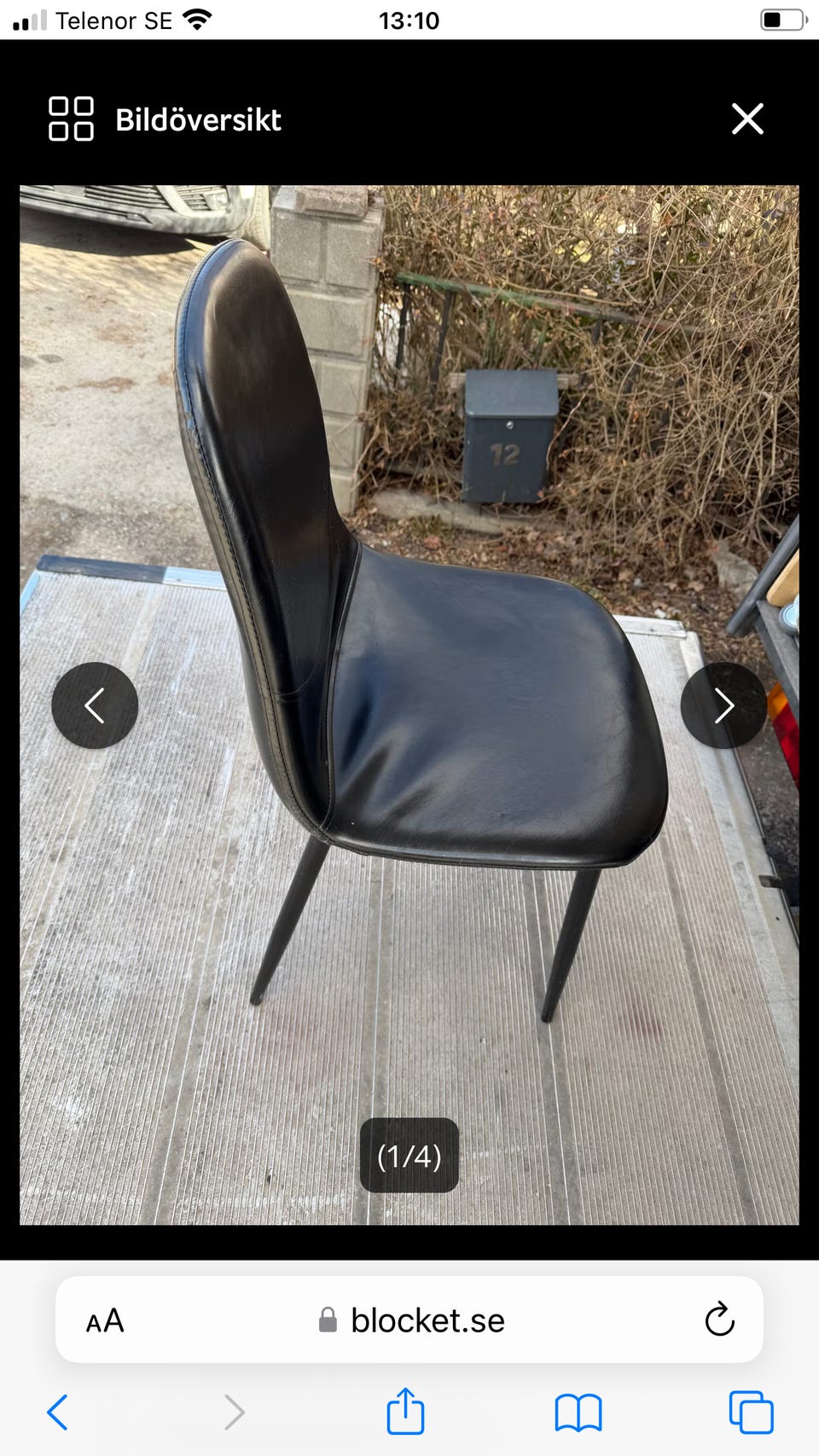Close the Bildöversikt image viewer
The width and height of the screenshot is (819, 1456).
(747, 119)
